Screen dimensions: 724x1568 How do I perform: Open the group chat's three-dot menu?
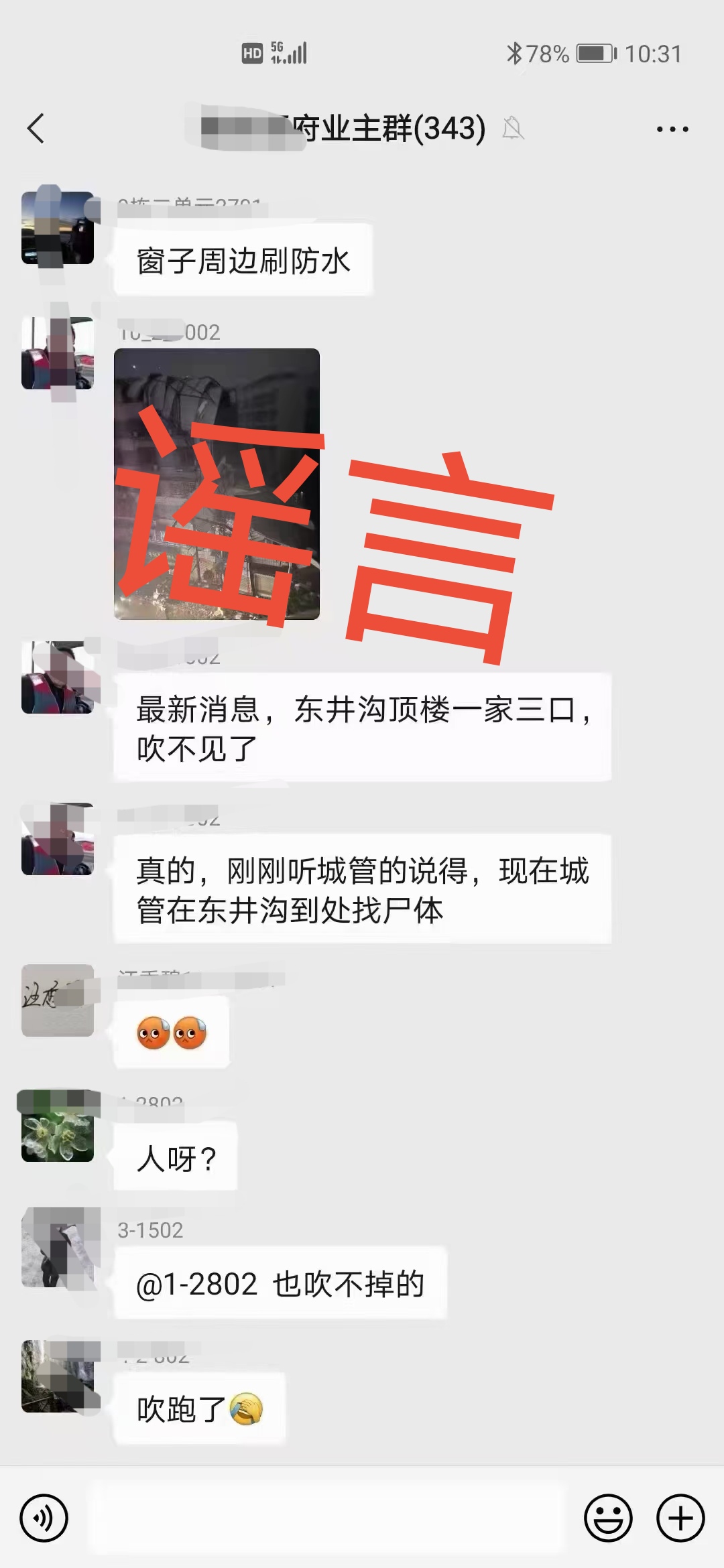tap(672, 129)
